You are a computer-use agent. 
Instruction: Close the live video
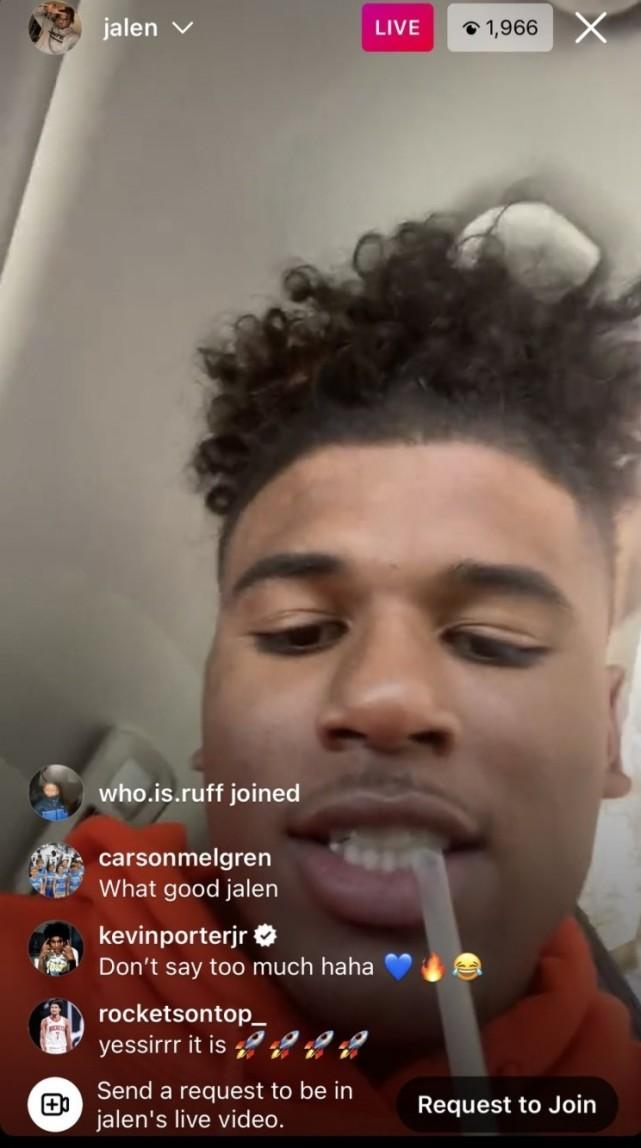tap(591, 28)
